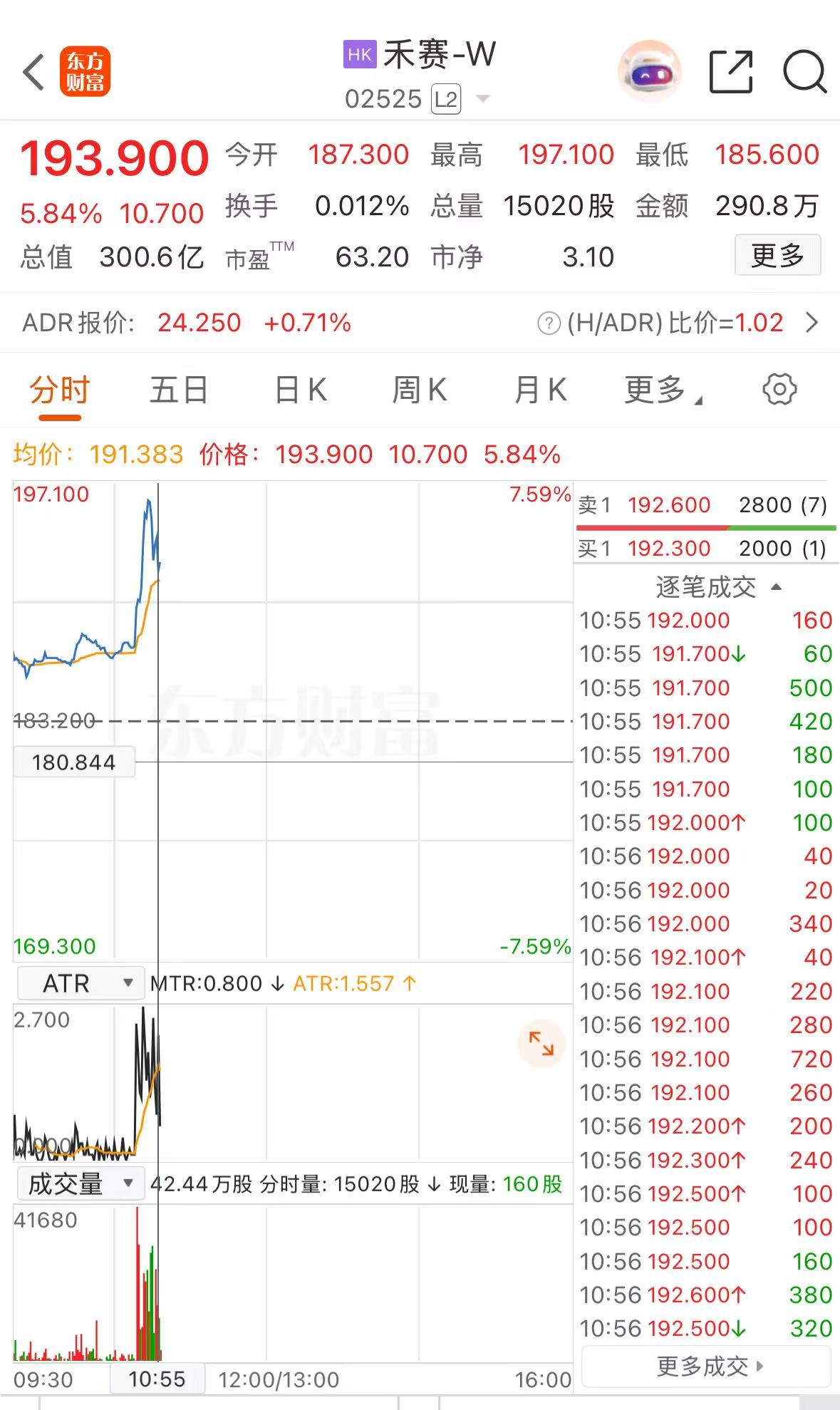Switch to the 日K chart tab
Image resolution: width=840 pixels, height=1410 pixels.
point(301,390)
